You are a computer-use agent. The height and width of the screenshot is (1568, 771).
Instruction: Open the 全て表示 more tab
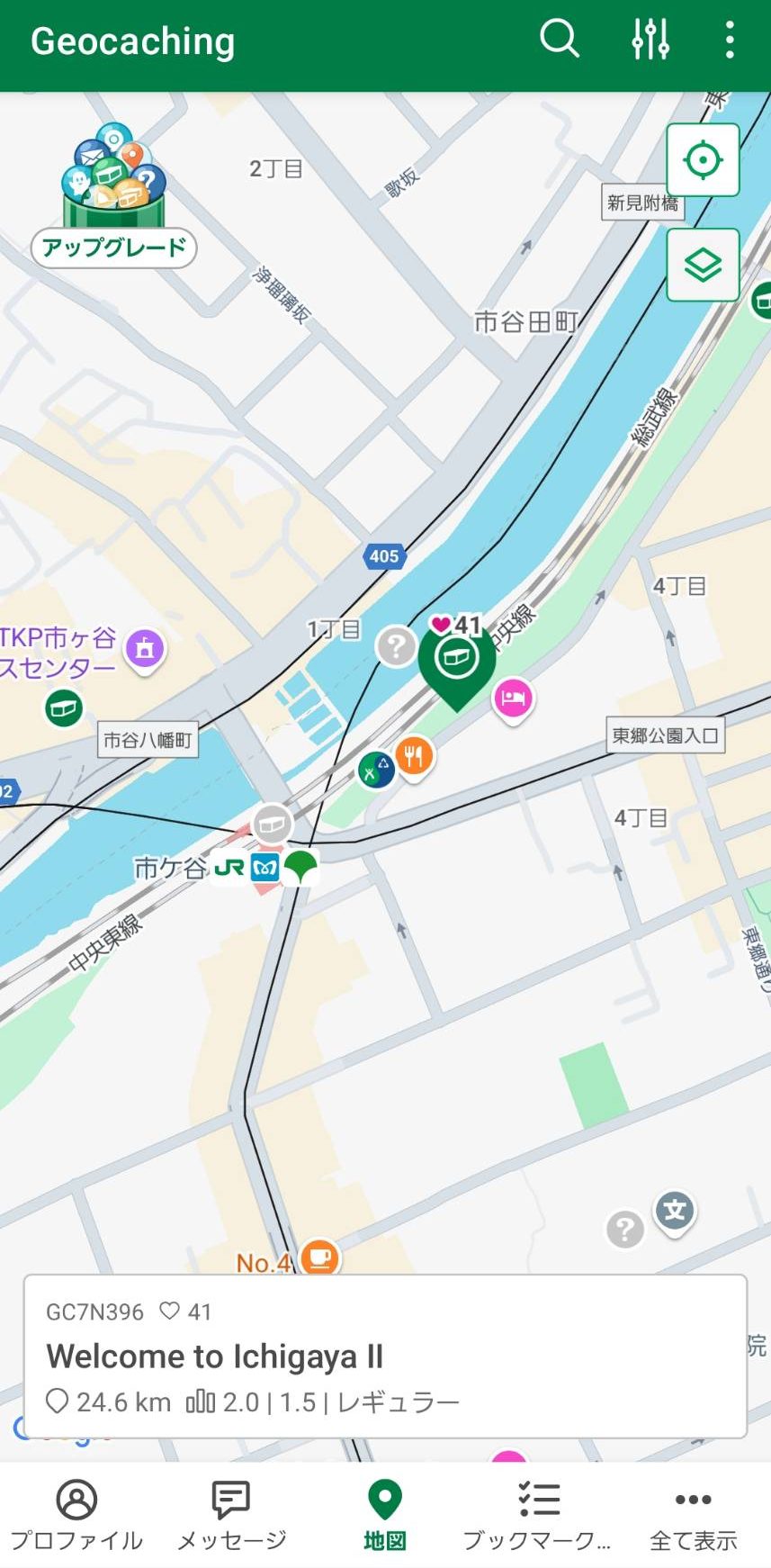point(693,1516)
